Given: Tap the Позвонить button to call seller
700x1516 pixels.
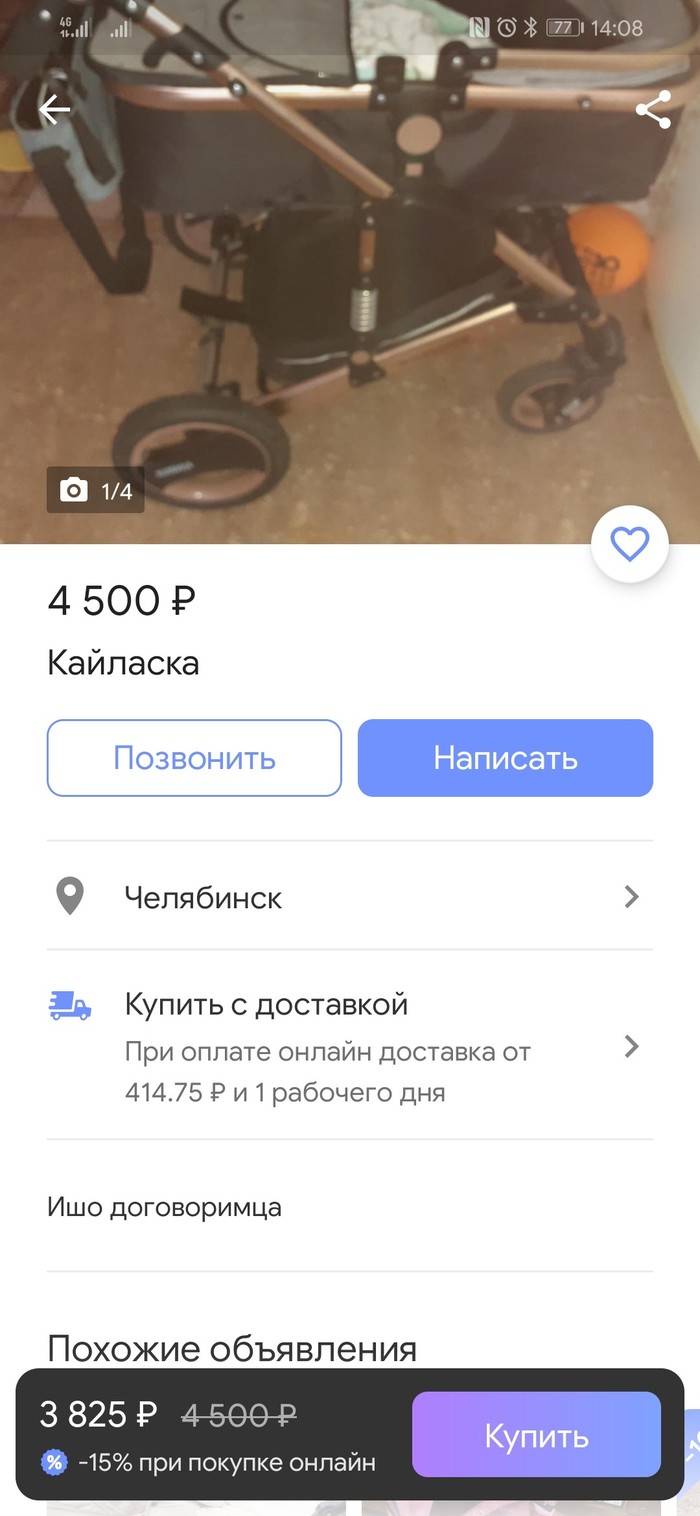Looking at the screenshot, I should coord(194,758).
